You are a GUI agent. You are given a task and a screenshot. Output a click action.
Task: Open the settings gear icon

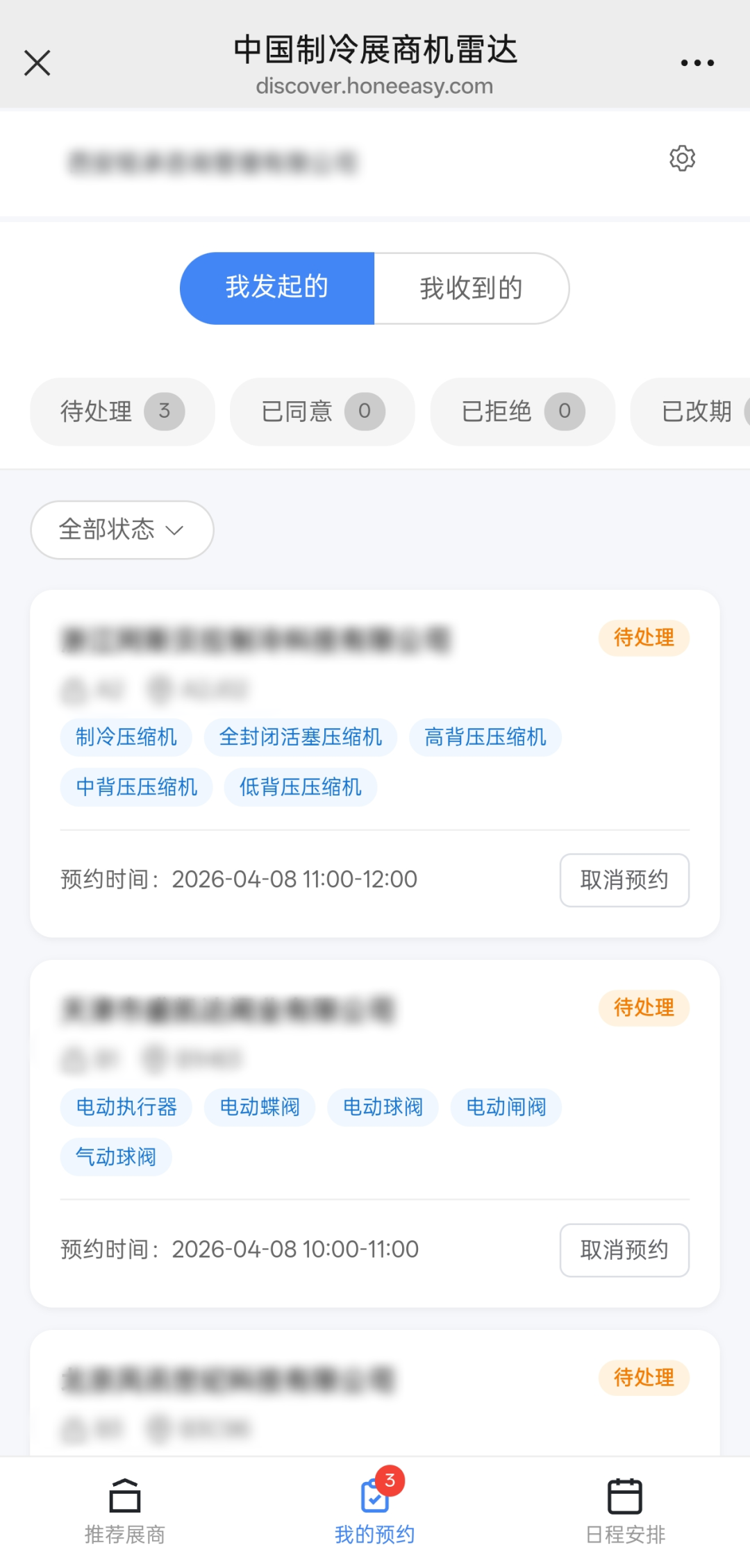click(682, 158)
